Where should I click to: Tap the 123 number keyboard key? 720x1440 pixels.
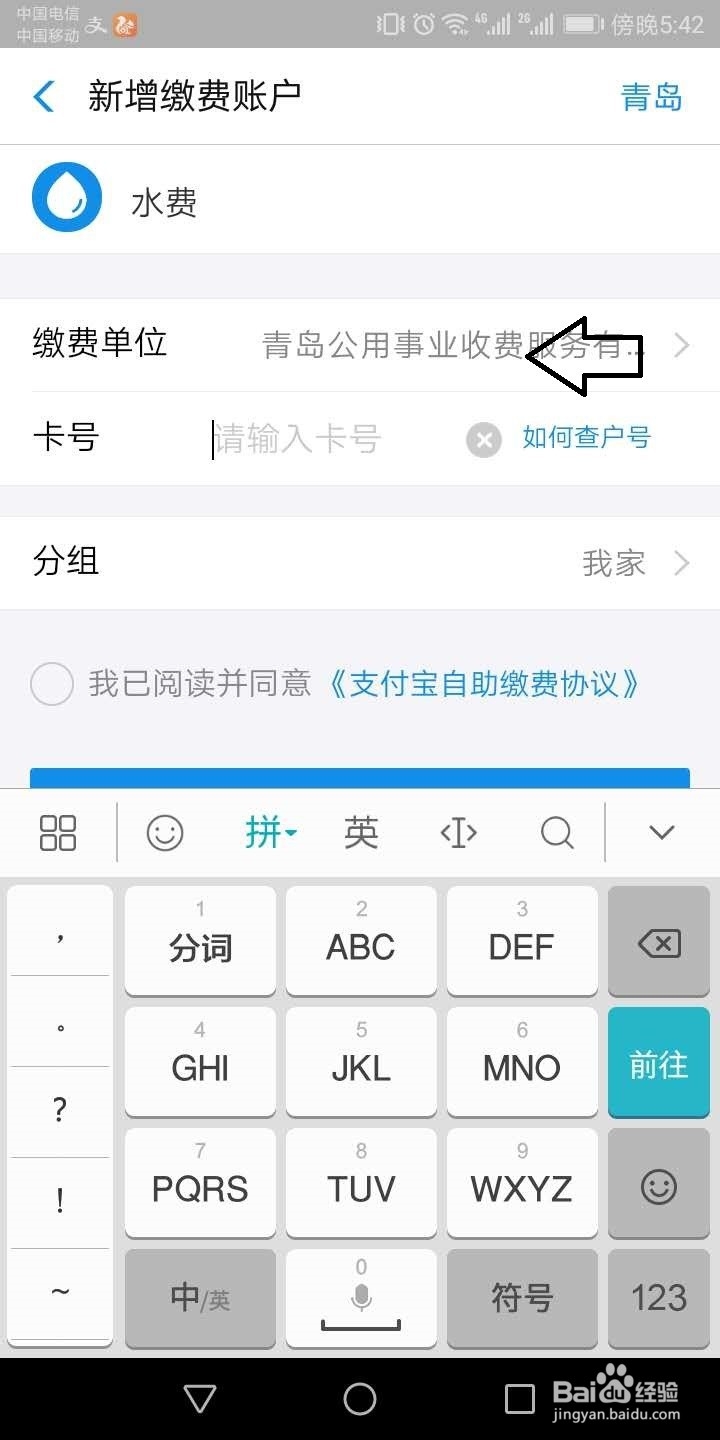pyautogui.click(x=658, y=1298)
